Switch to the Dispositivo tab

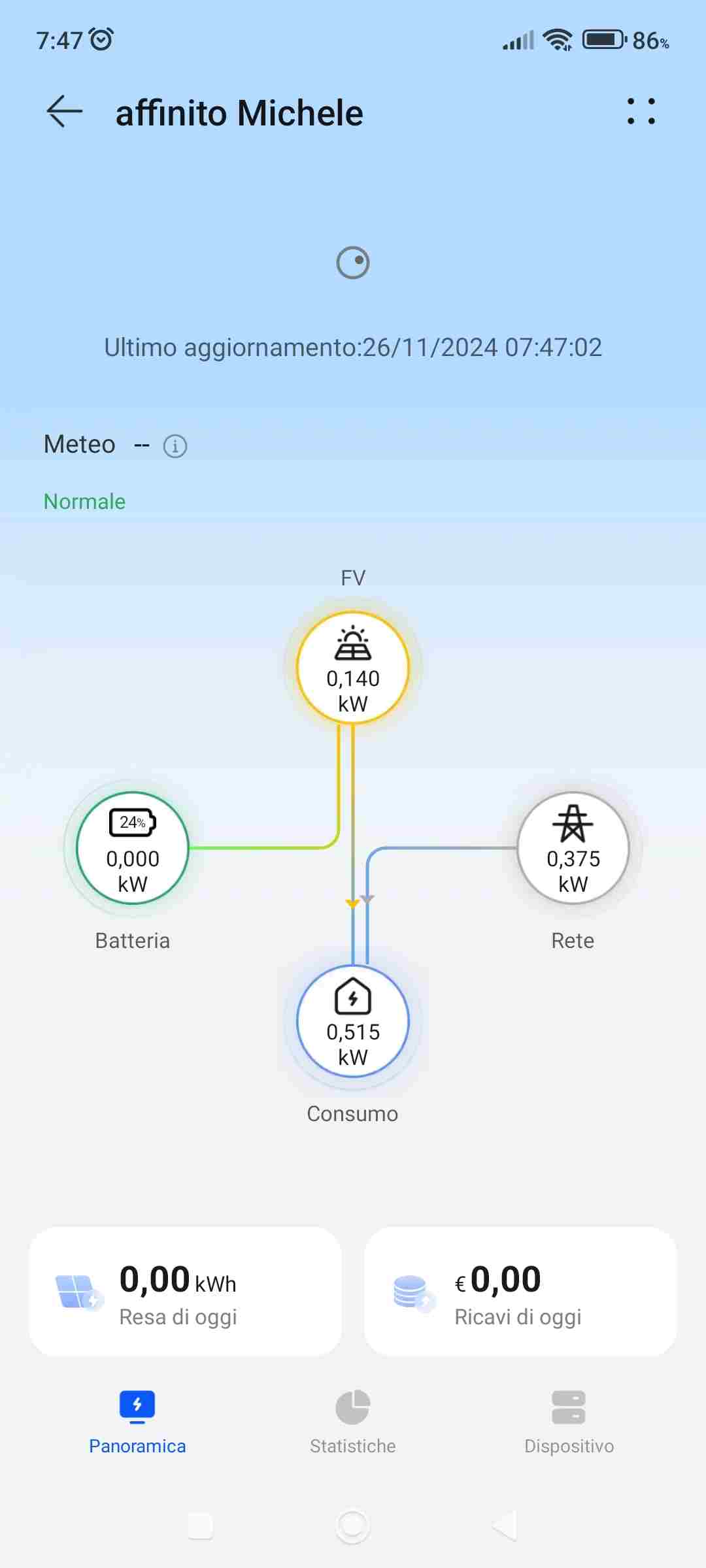[569, 1423]
